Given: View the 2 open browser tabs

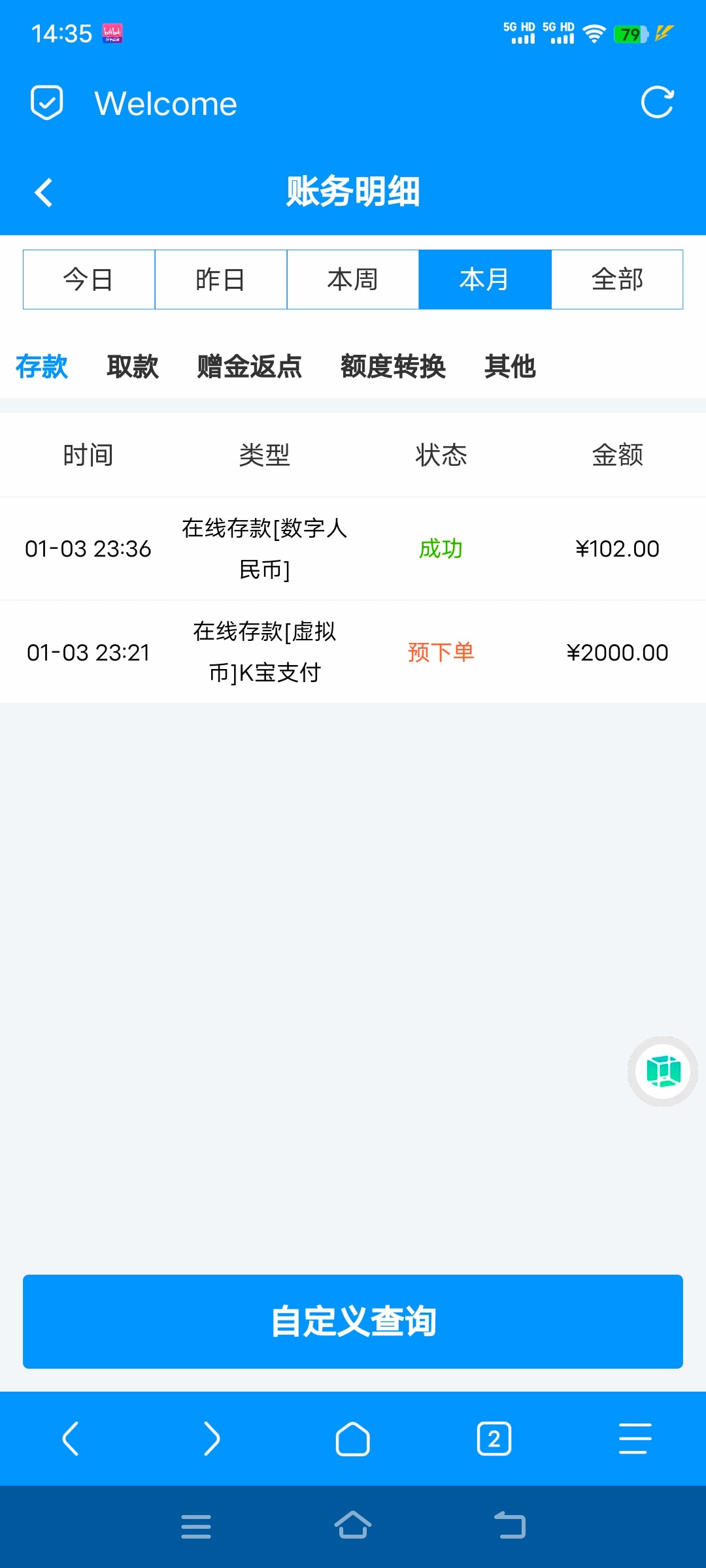Looking at the screenshot, I should pos(494,1439).
